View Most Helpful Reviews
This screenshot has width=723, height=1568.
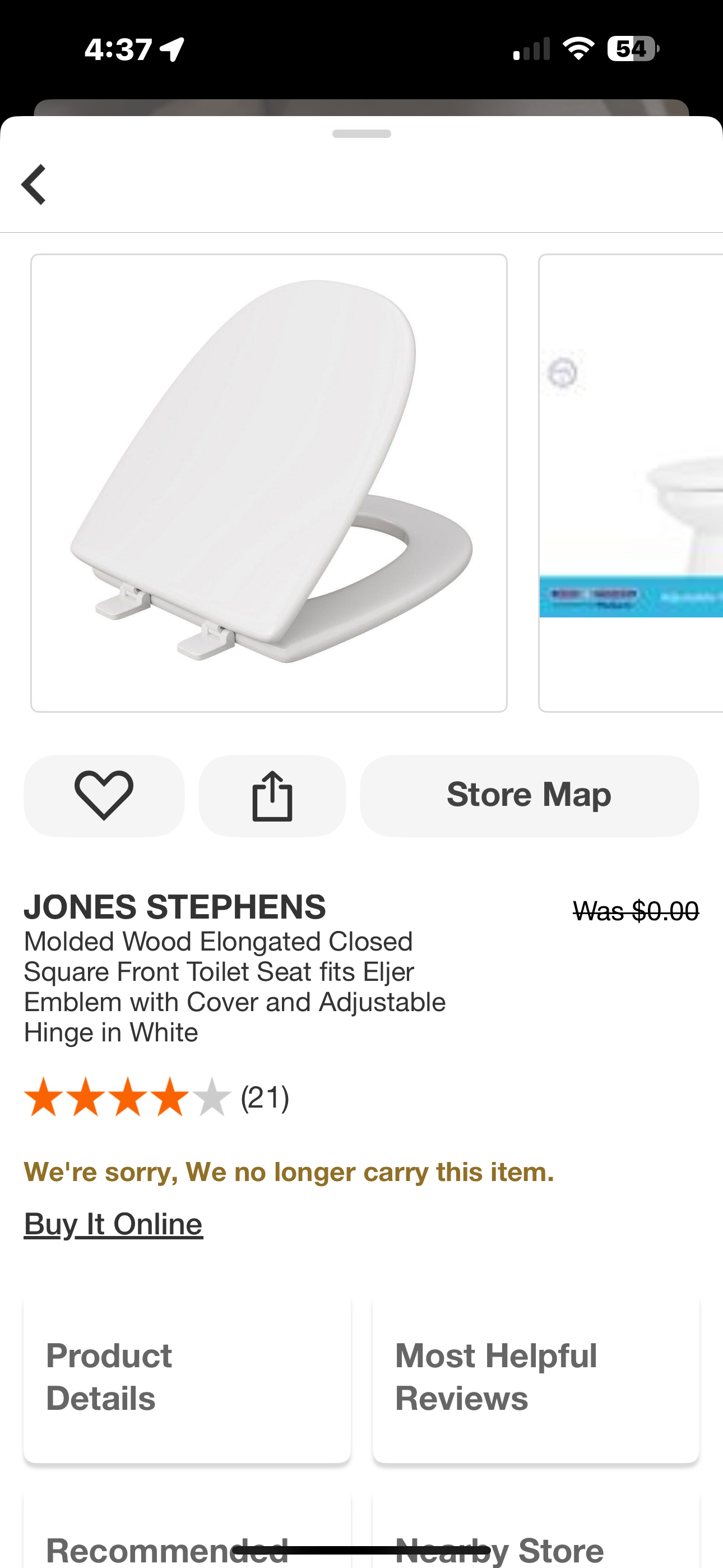[536, 1377]
